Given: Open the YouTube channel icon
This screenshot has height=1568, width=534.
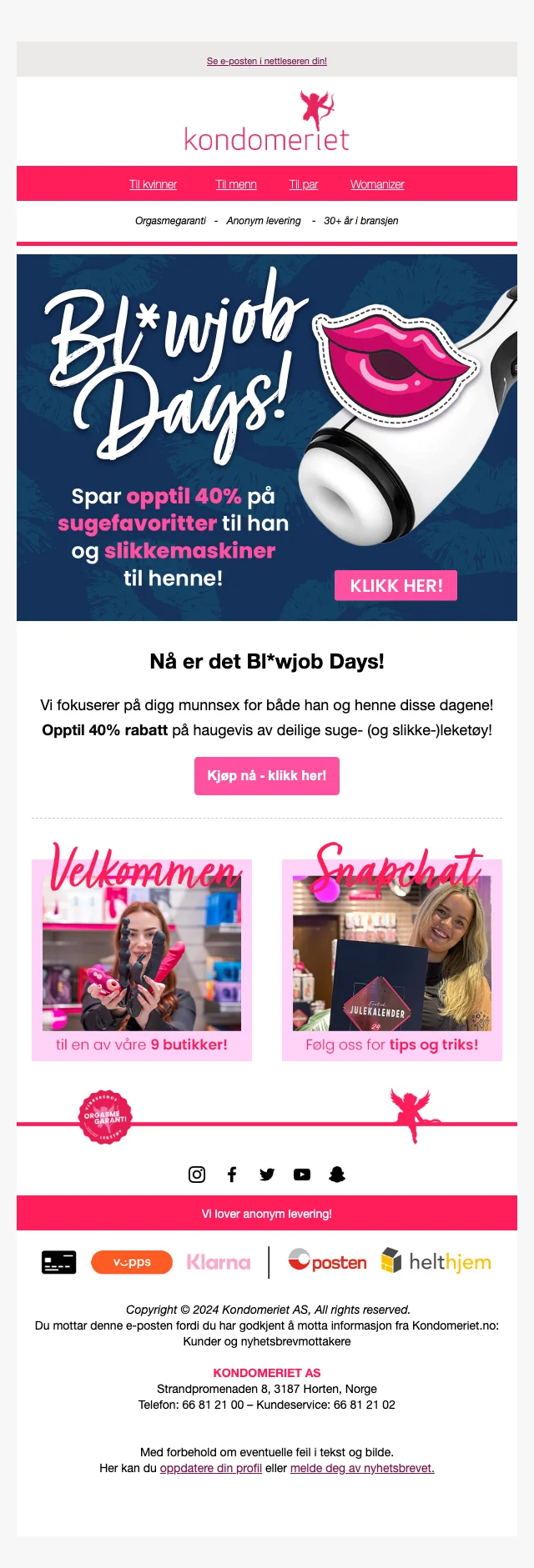Looking at the screenshot, I should coord(302,1175).
